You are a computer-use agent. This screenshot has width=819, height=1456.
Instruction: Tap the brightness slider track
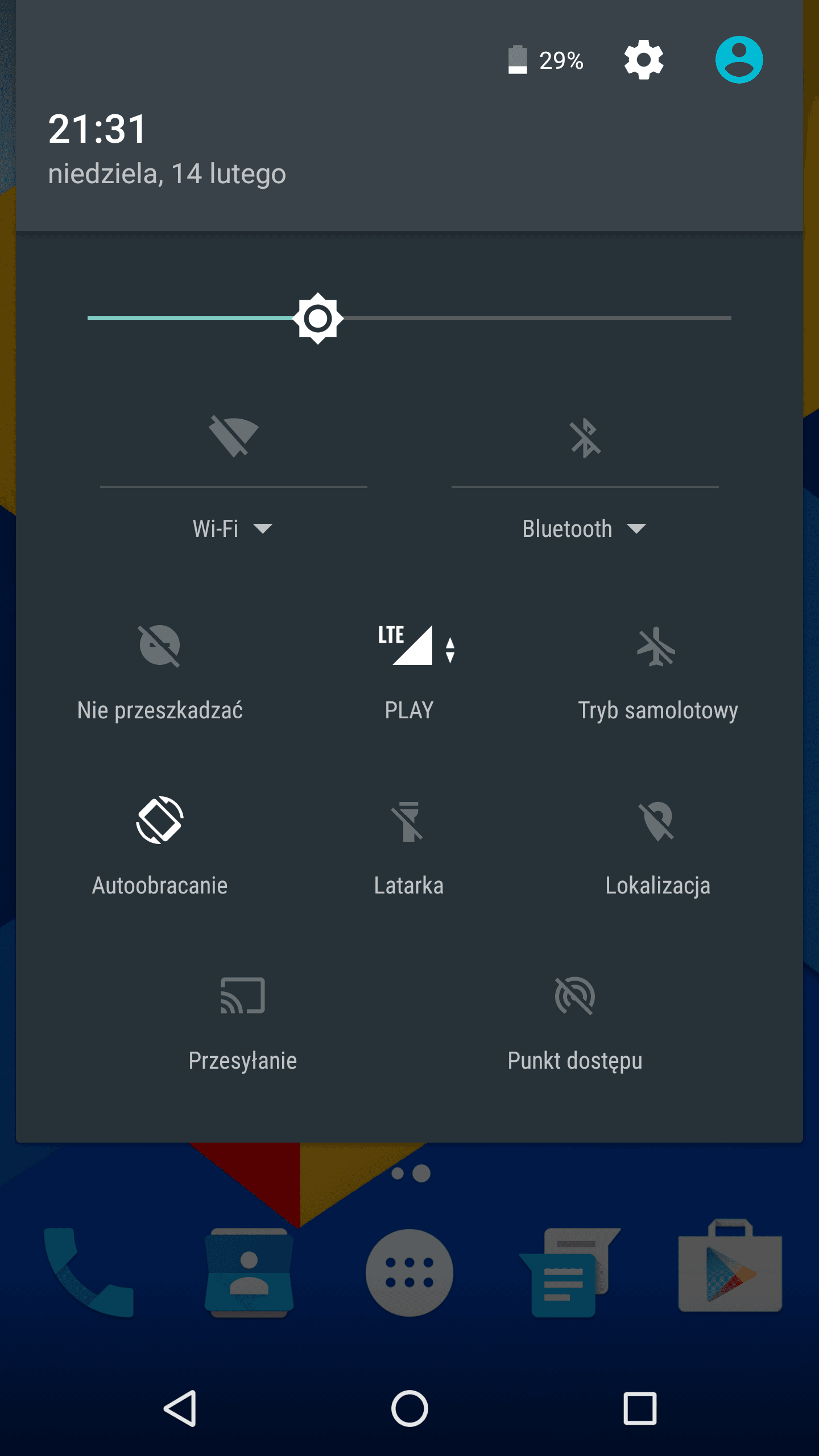point(409,318)
